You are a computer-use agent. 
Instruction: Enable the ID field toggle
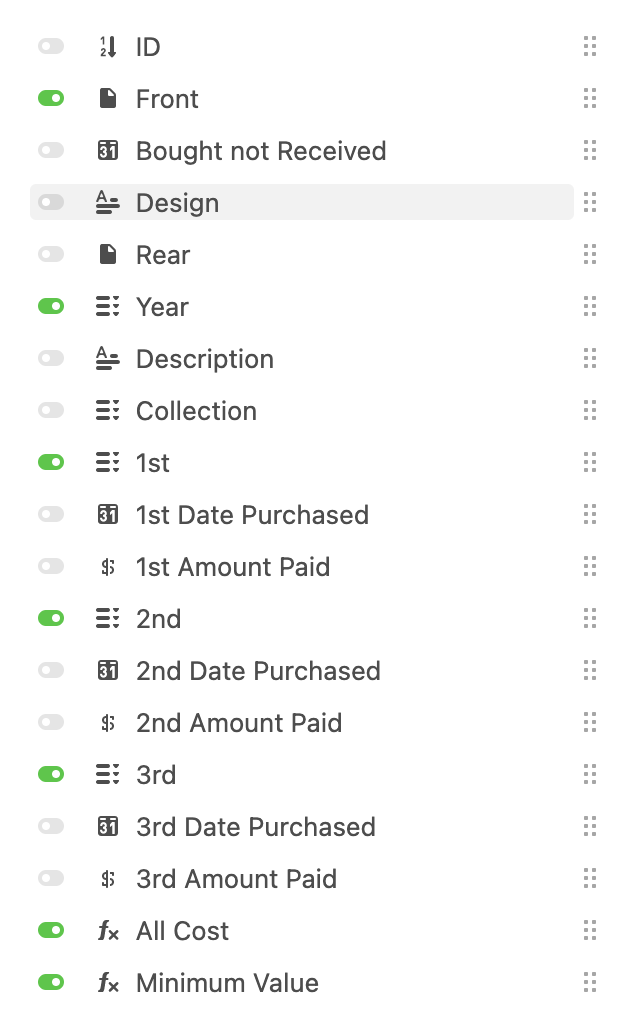51,46
